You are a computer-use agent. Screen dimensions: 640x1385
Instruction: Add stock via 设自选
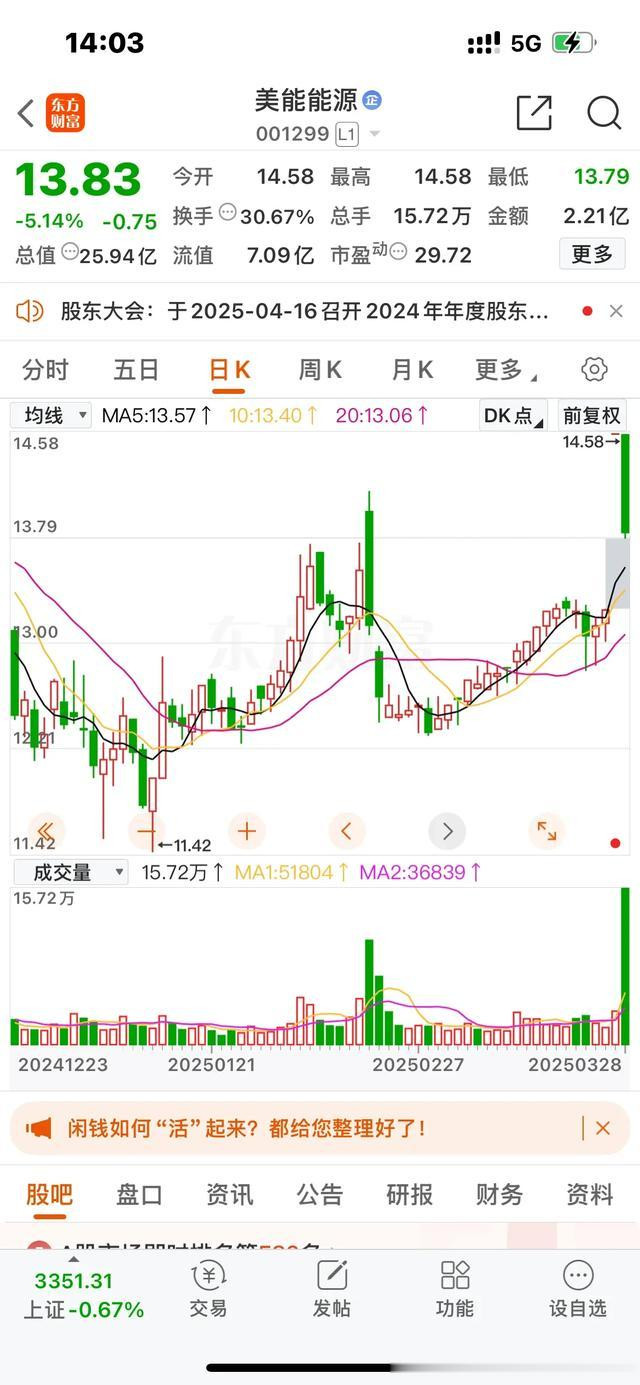(578, 1289)
